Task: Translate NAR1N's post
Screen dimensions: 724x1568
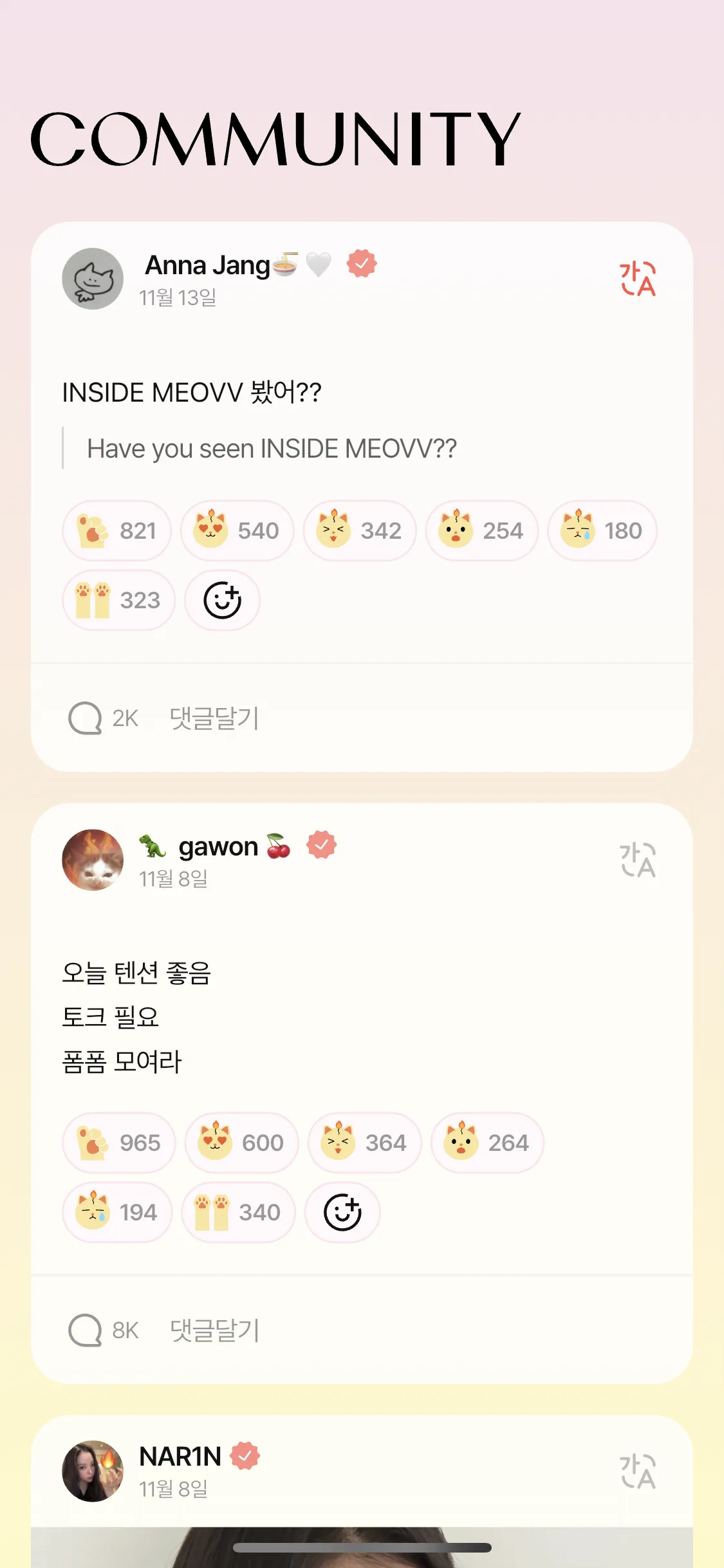Action: (637, 1471)
